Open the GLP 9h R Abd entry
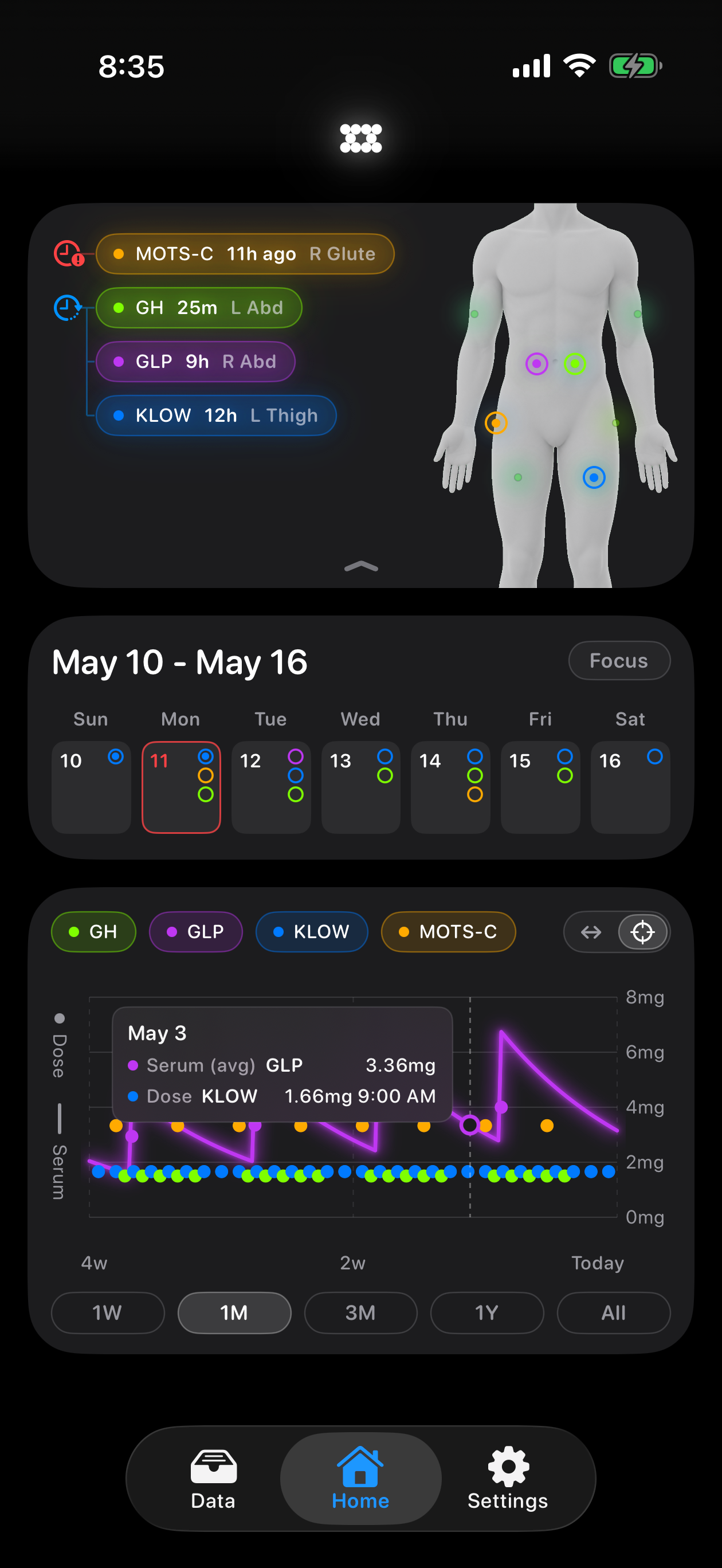The height and width of the screenshot is (1568, 722). tap(195, 362)
